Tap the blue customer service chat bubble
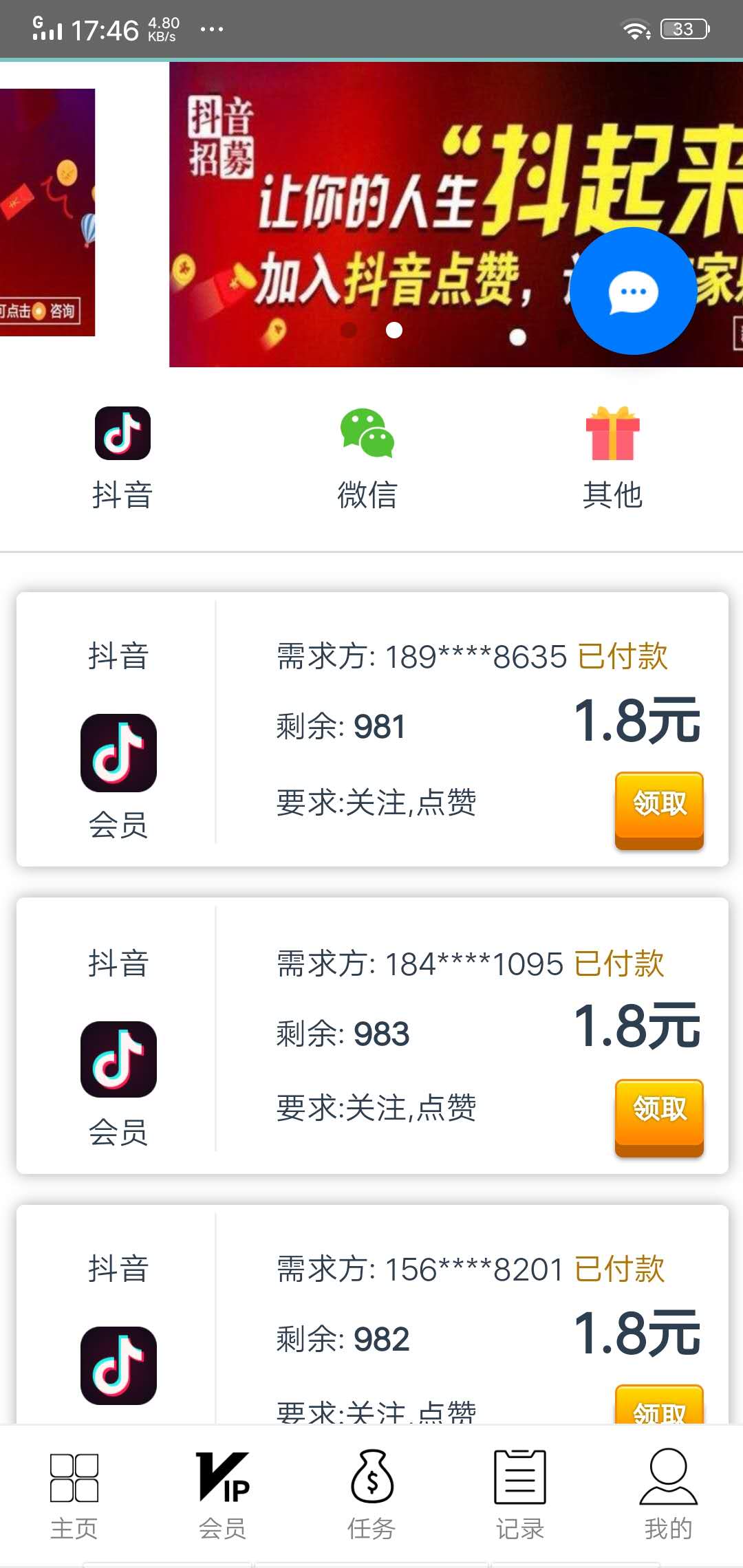The height and width of the screenshot is (1568, 743). tap(632, 292)
